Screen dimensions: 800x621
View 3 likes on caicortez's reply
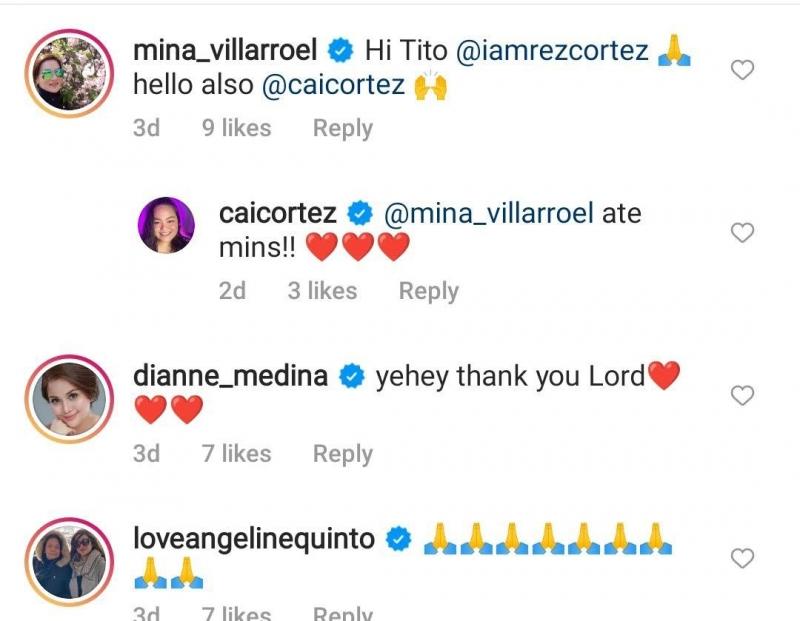tap(322, 291)
